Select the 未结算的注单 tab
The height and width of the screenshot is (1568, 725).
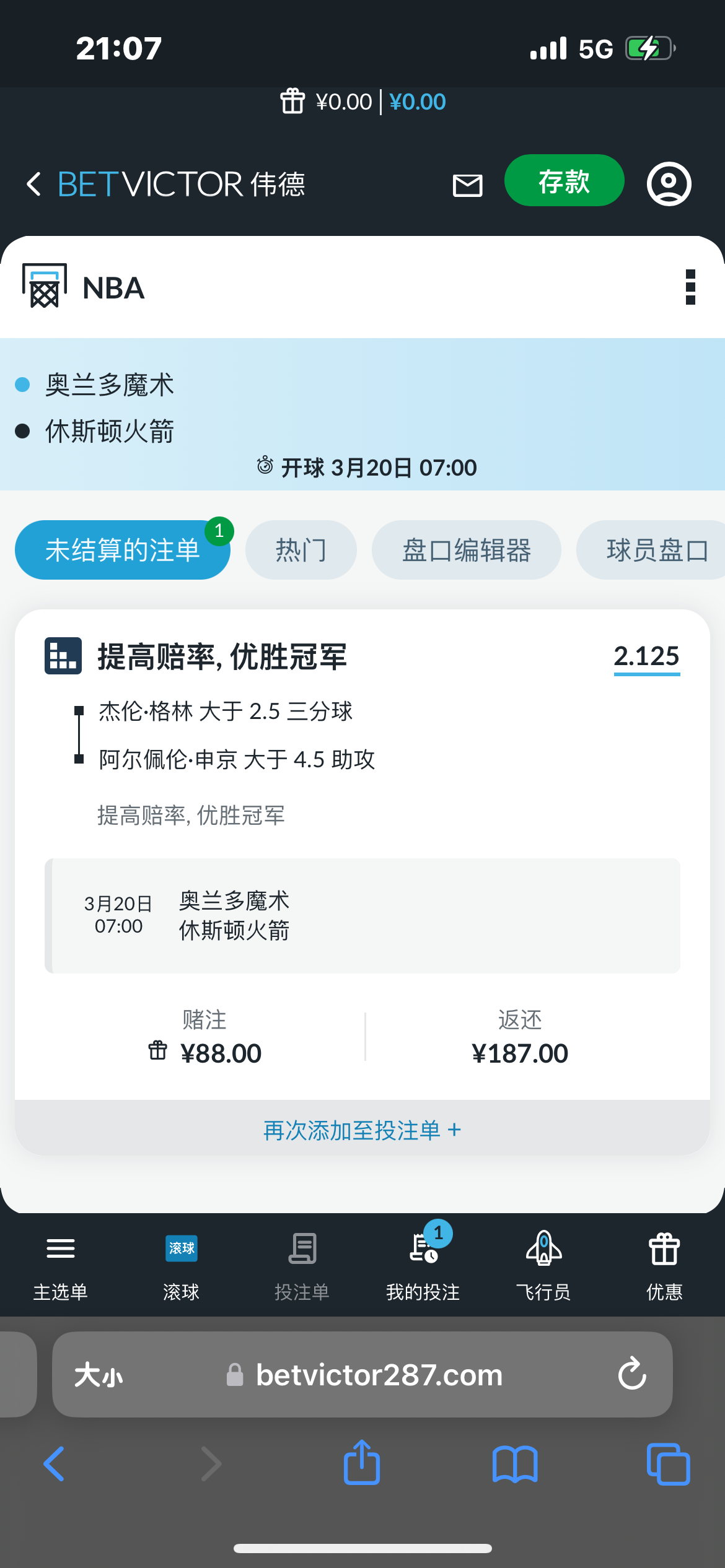click(x=123, y=550)
